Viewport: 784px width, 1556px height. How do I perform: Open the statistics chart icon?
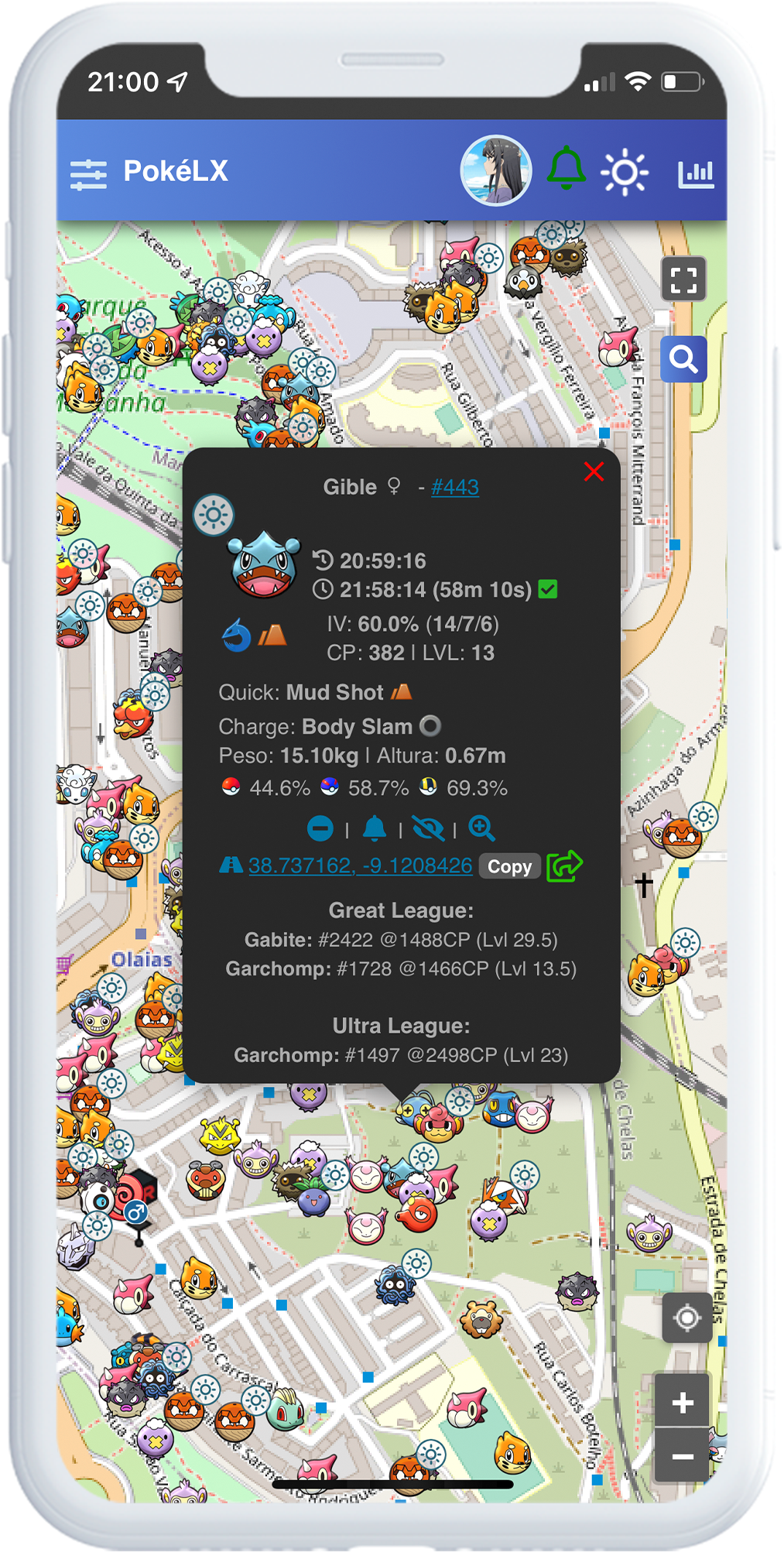[696, 173]
